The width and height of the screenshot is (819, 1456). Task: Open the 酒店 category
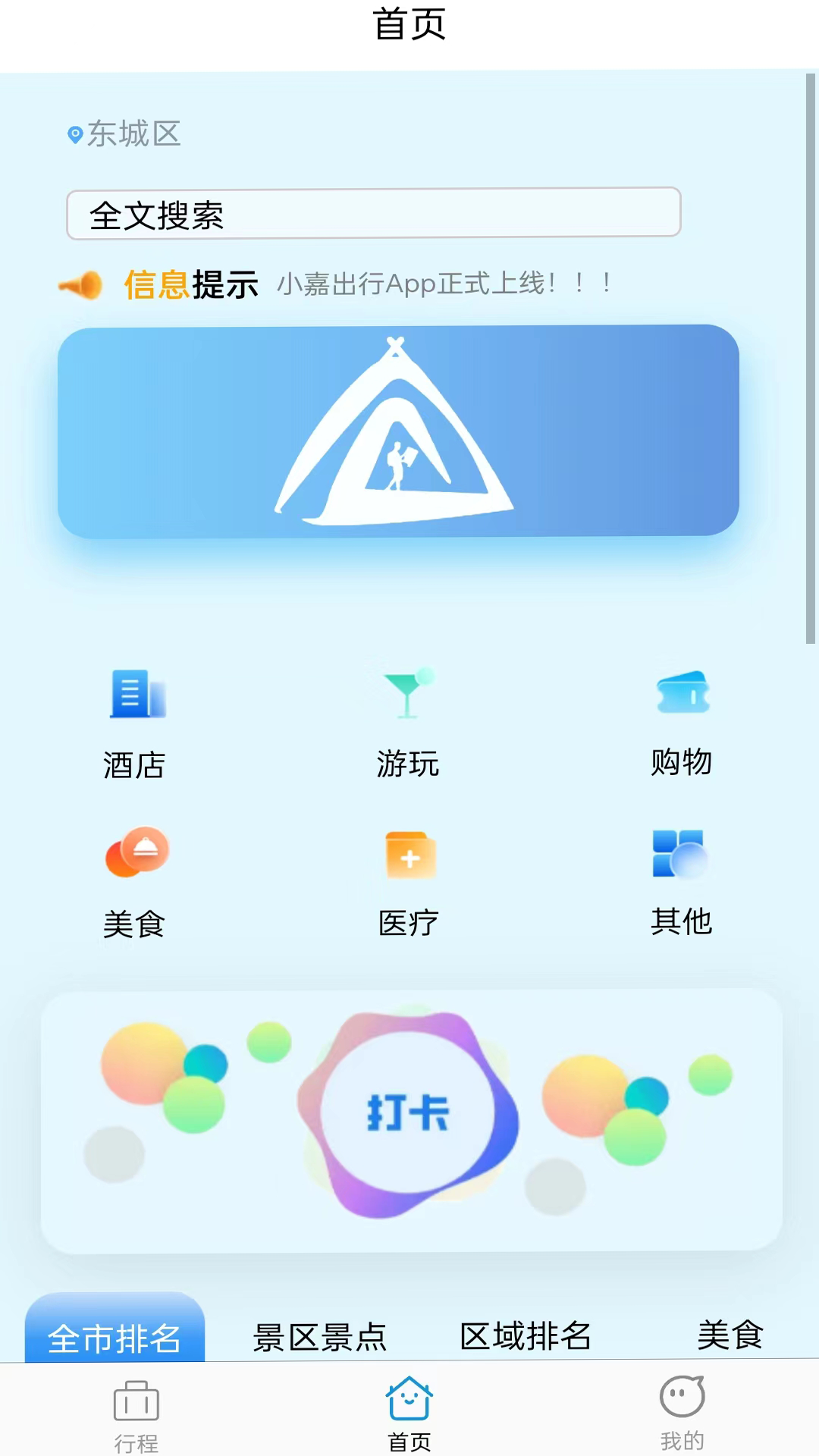[x=135, y=723]
